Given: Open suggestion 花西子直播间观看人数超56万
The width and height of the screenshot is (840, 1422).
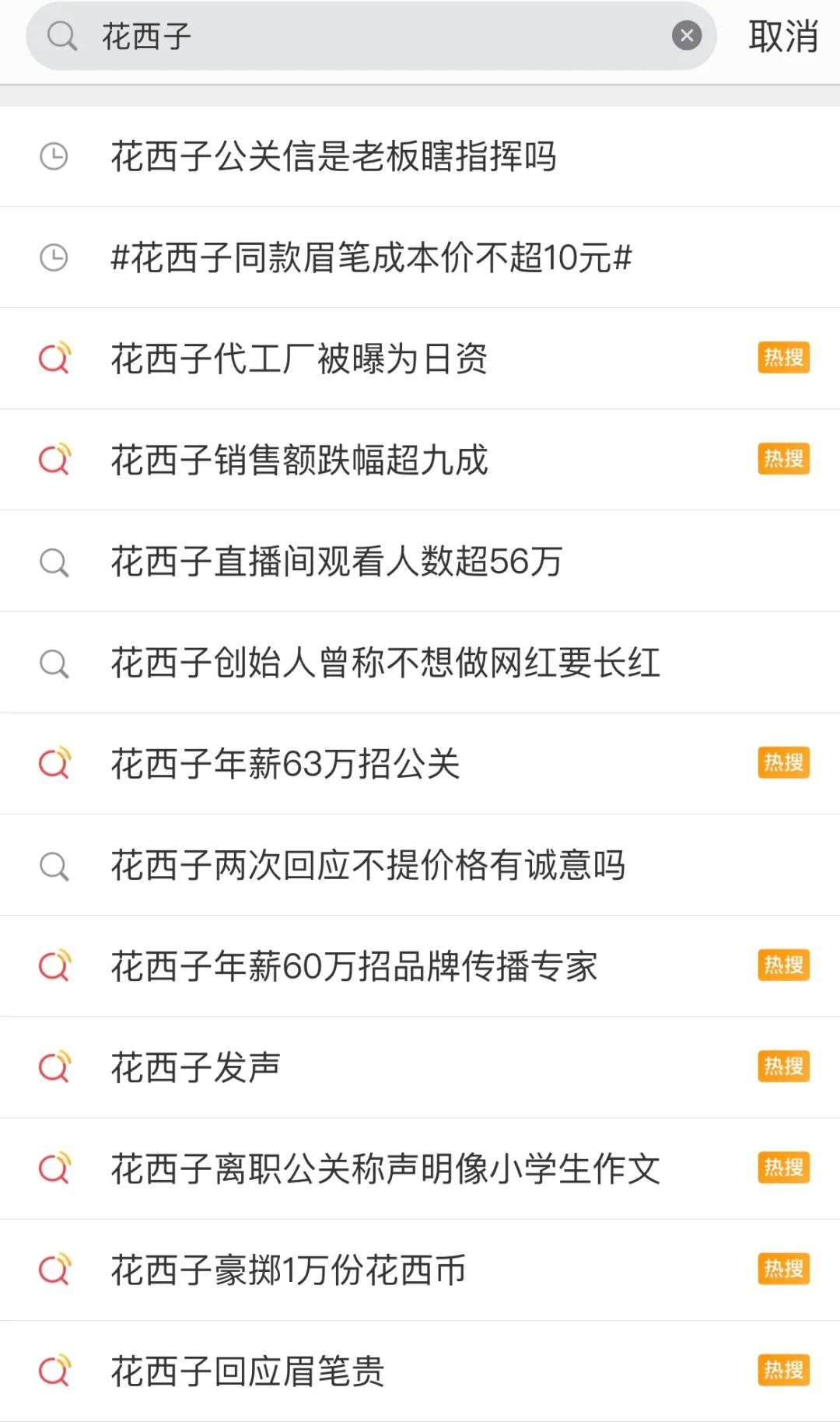Looking at the screenshot, I should pos(336,562).
